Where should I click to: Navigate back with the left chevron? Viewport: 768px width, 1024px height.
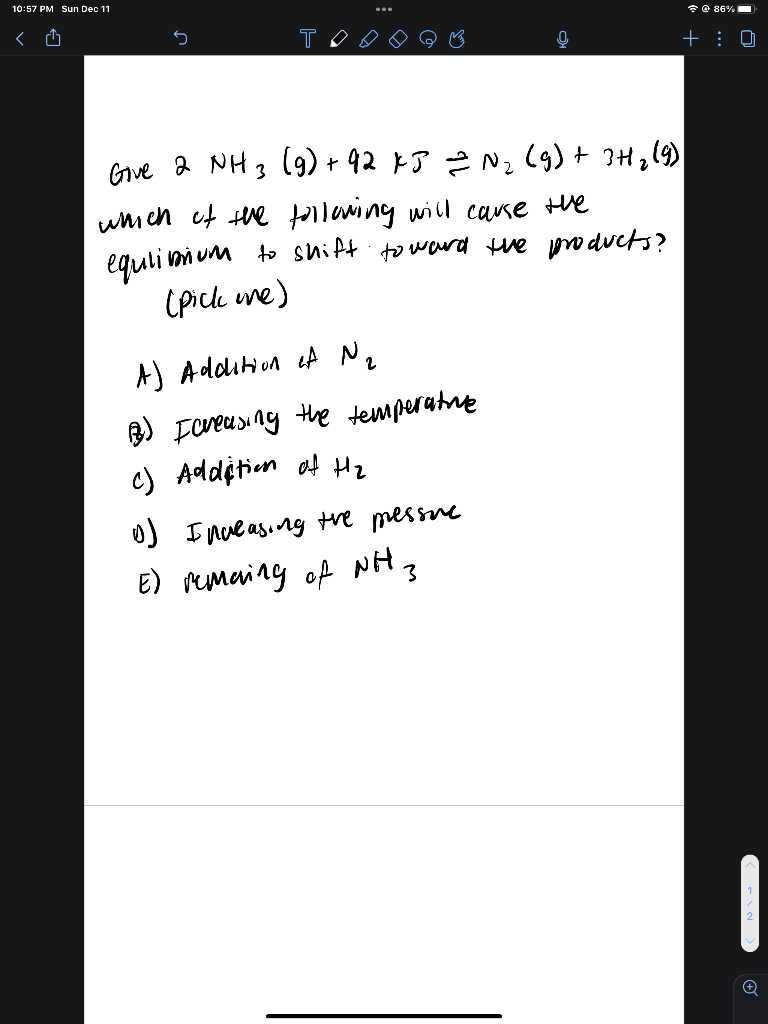[x=18, y=36]
